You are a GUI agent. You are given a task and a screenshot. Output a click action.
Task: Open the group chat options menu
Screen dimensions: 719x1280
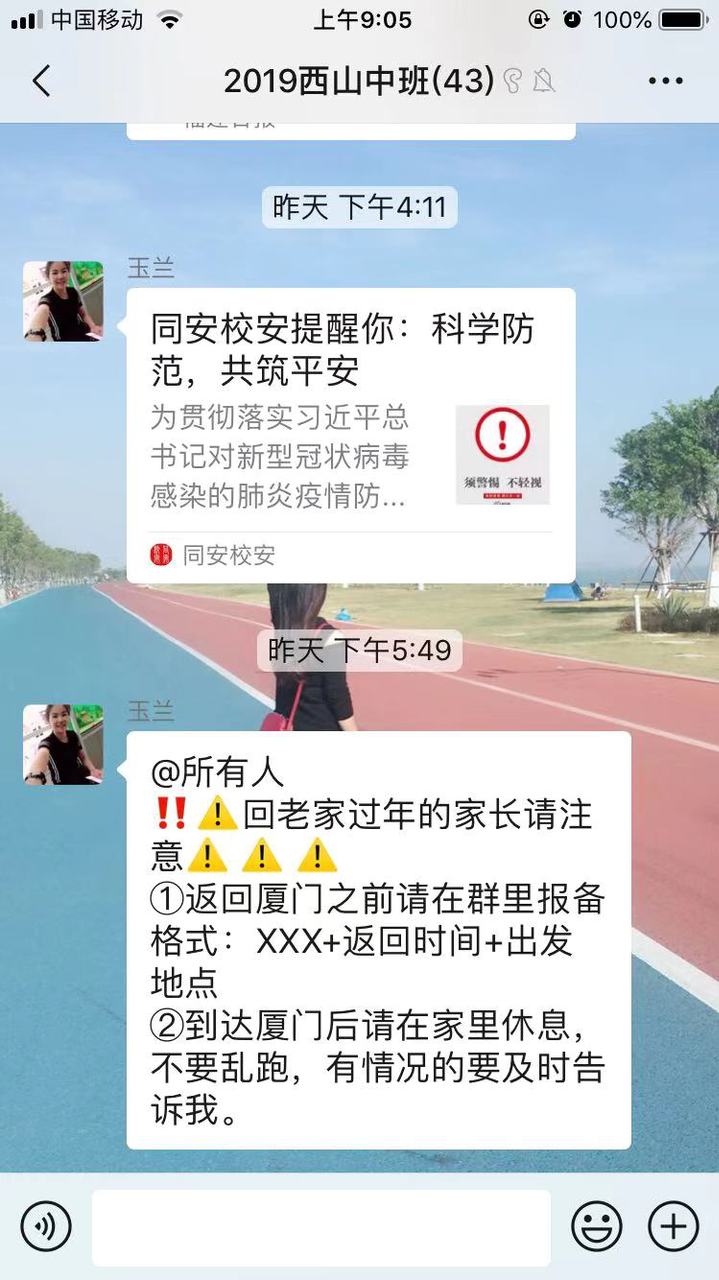665,81
